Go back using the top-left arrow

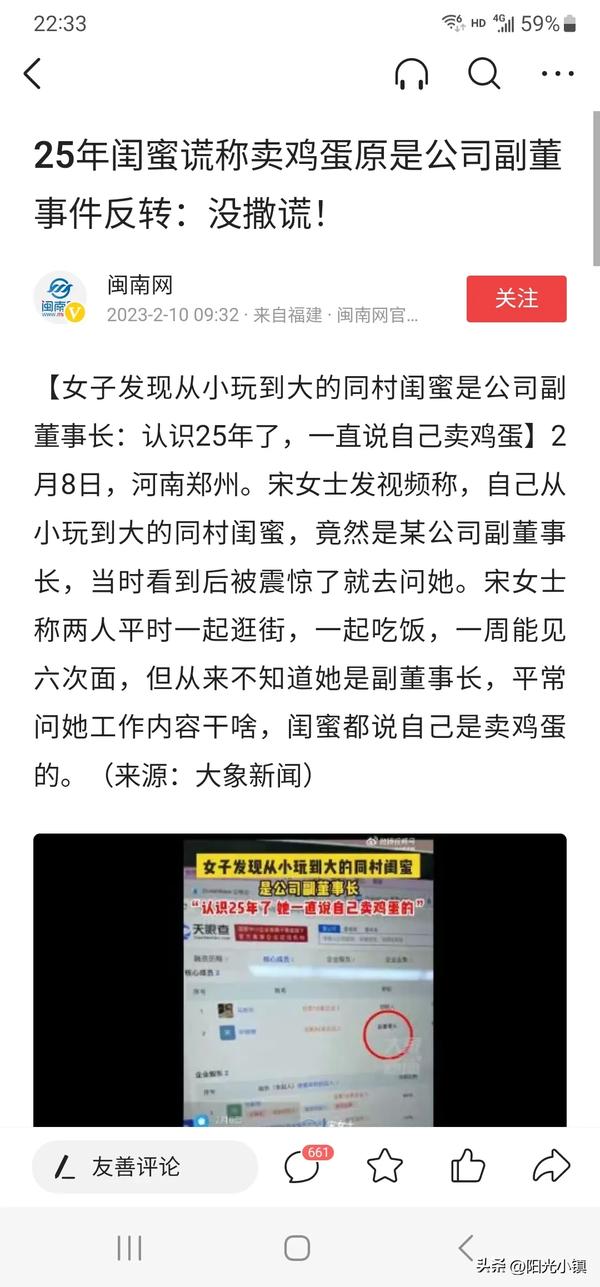[x=33, y=74]
